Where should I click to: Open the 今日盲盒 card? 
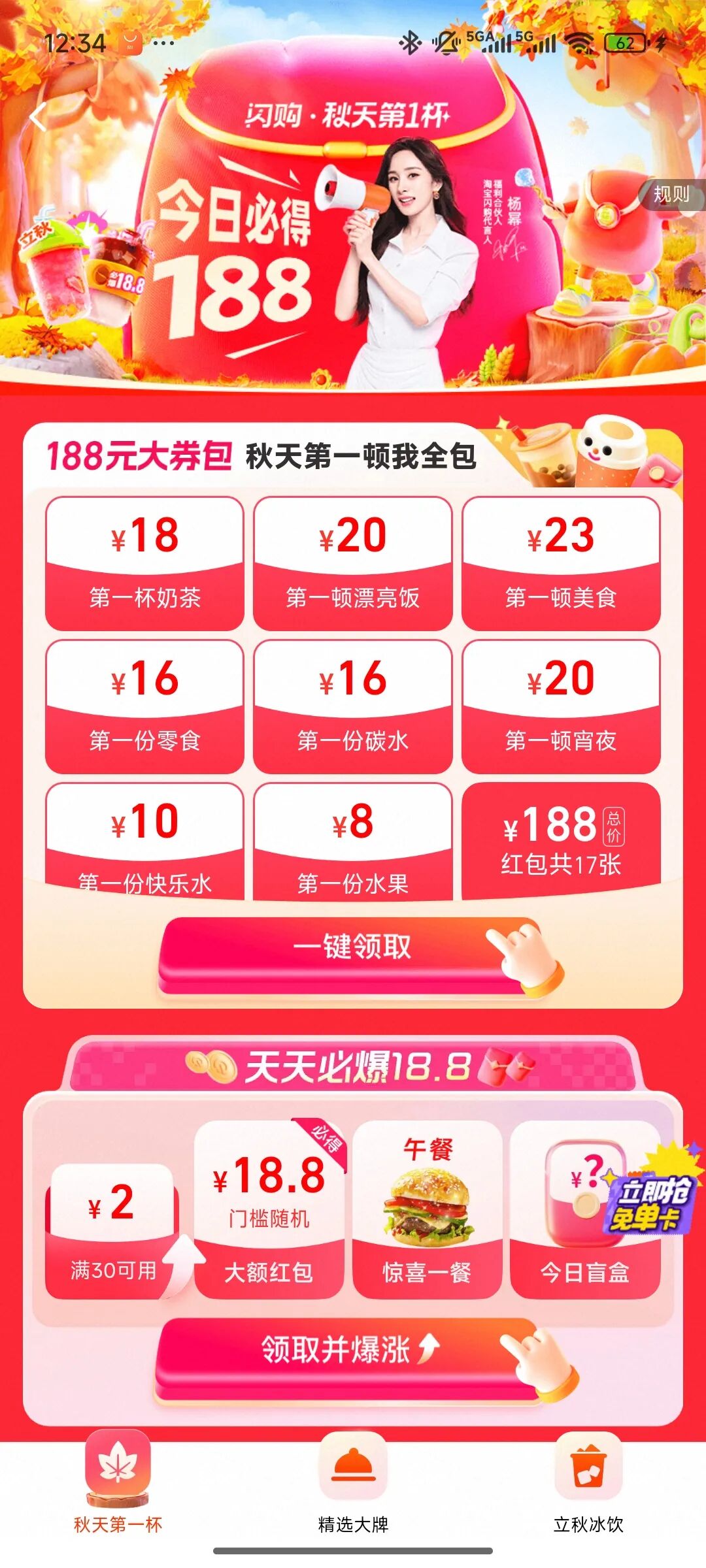[585, 1209]
